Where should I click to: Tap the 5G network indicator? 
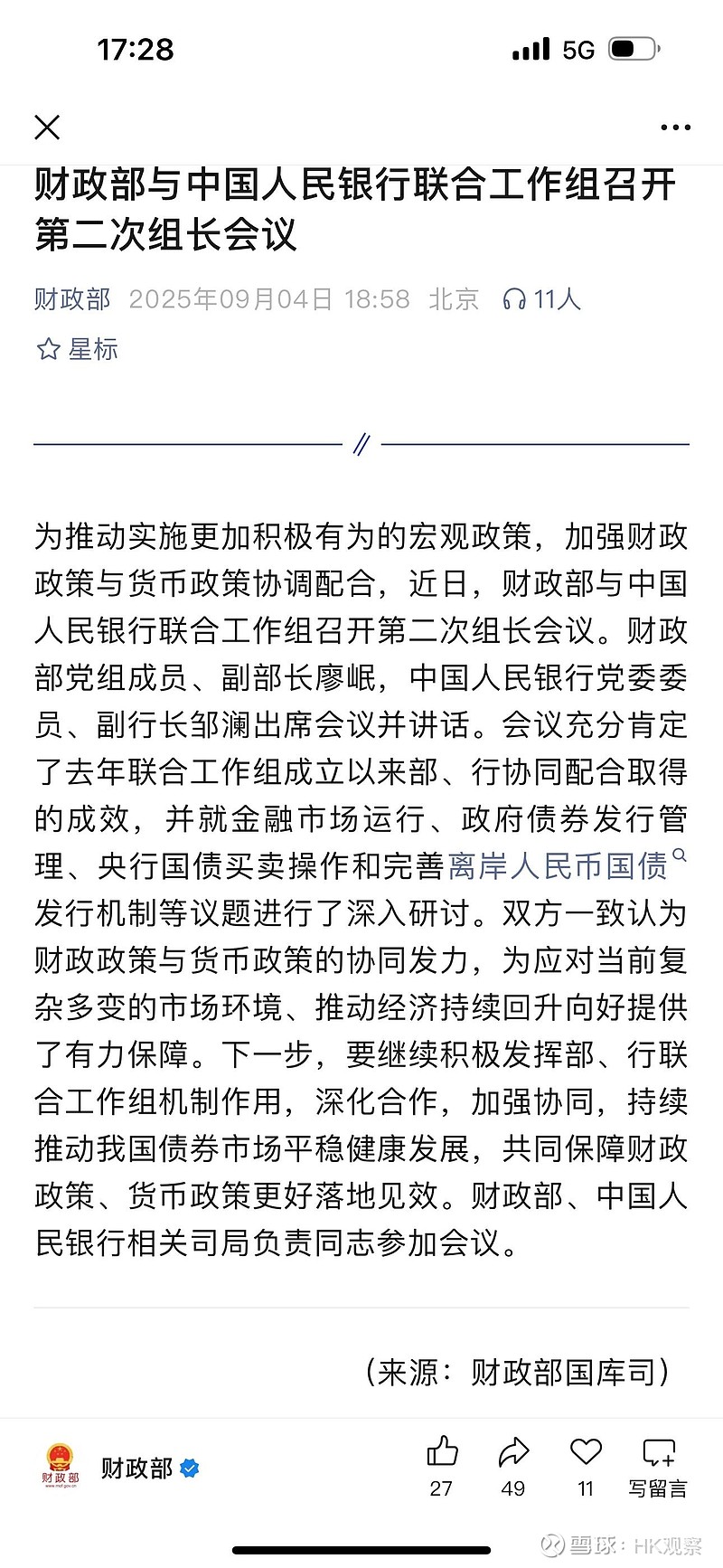[578, 47]
